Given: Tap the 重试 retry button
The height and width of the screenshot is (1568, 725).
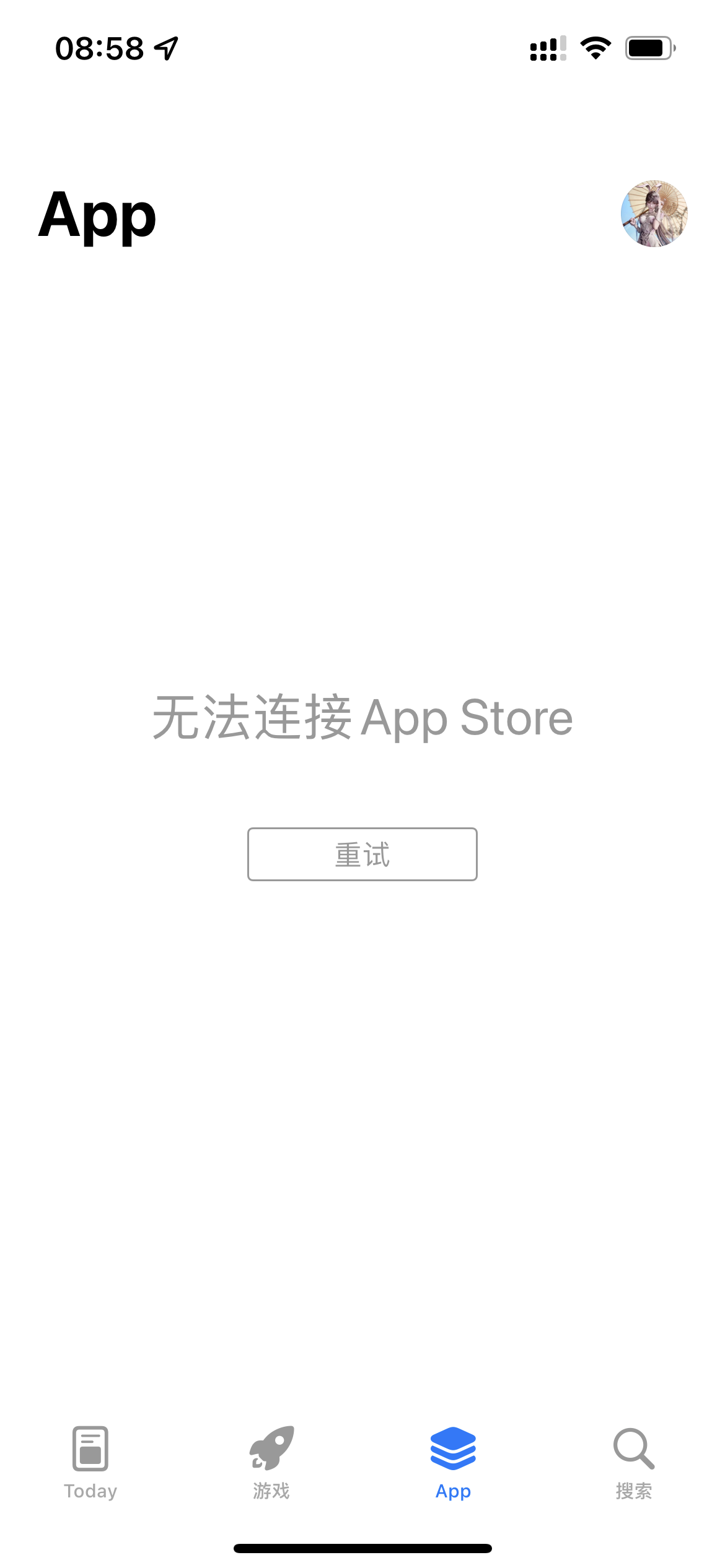Looking at the screenshot, I should click(362, 854).
